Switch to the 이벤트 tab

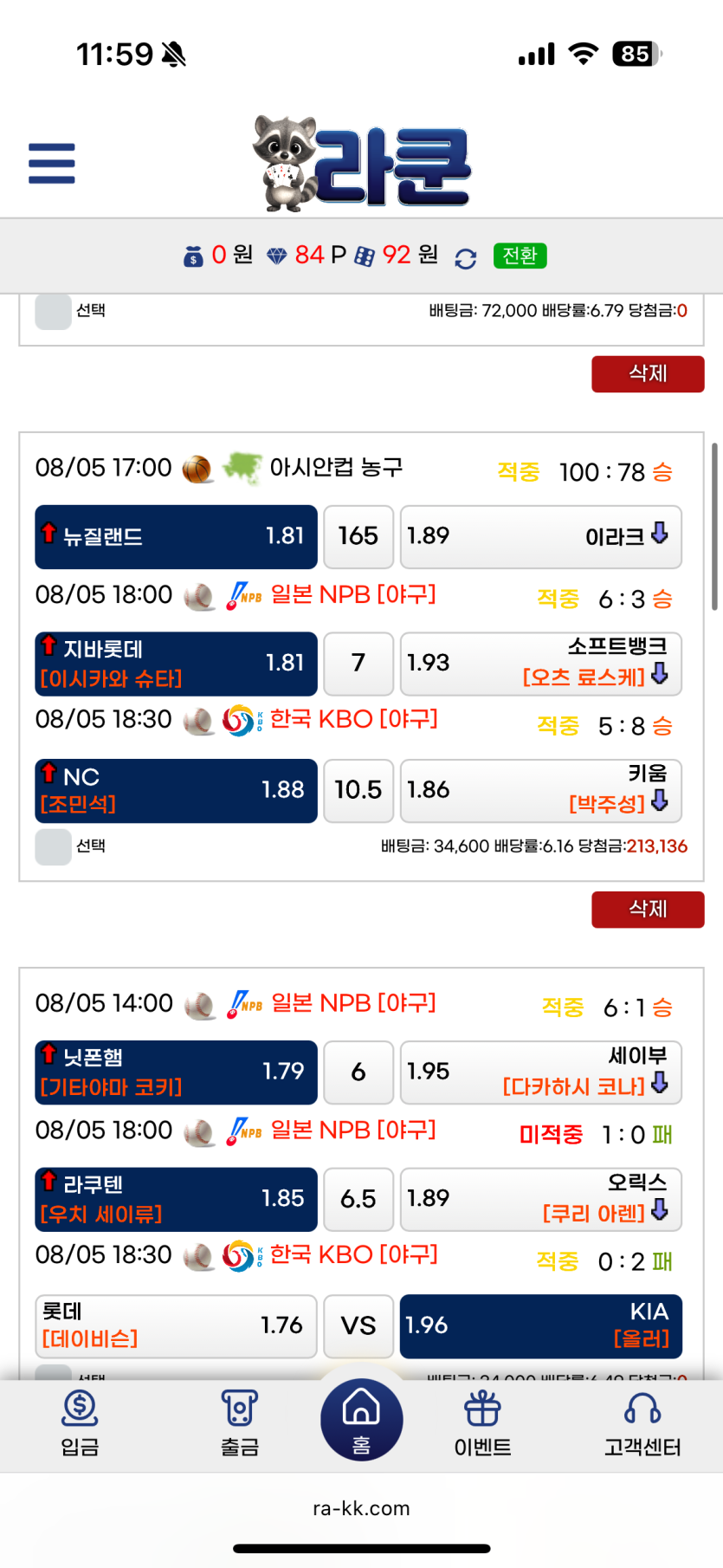(x=482, y=1424)
